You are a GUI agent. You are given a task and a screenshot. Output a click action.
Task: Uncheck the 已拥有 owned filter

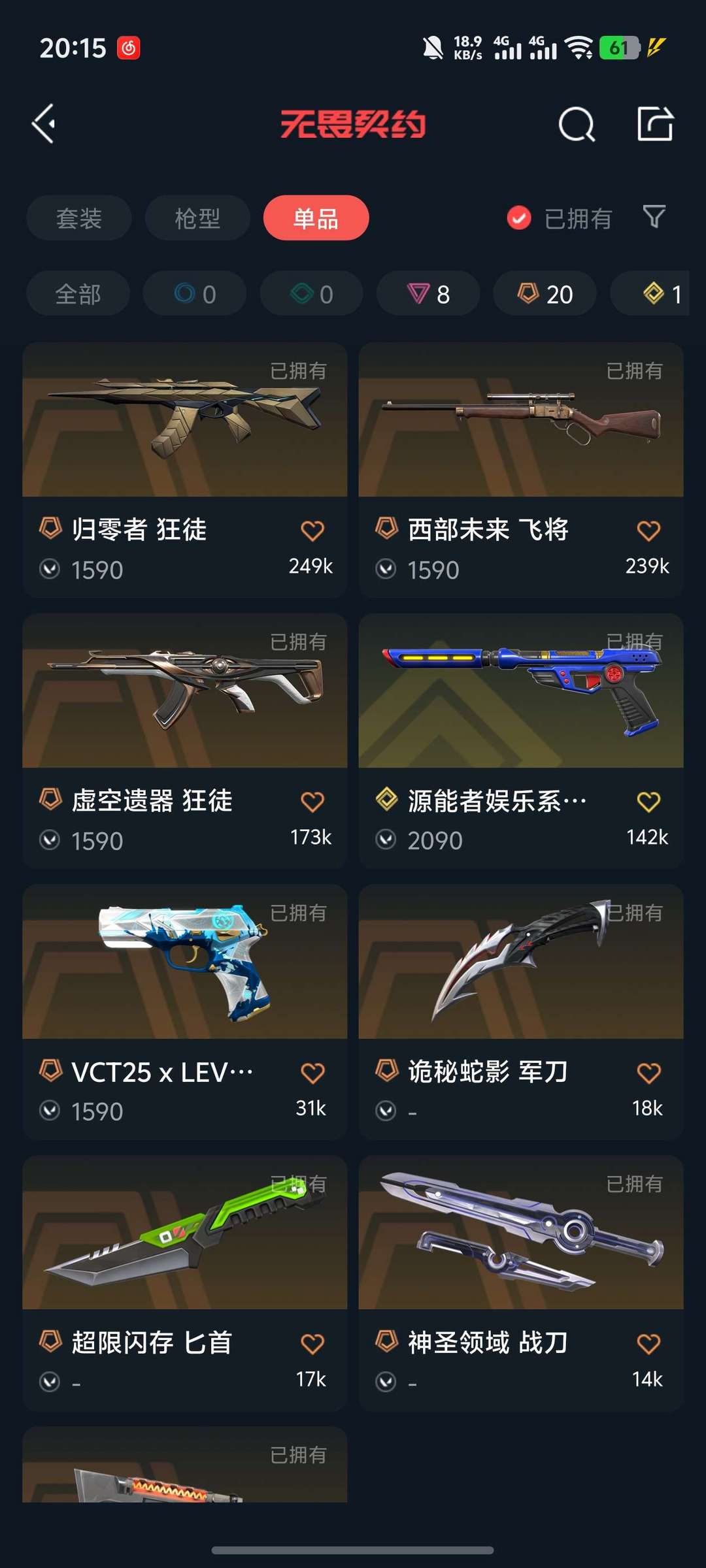(559, 218)
